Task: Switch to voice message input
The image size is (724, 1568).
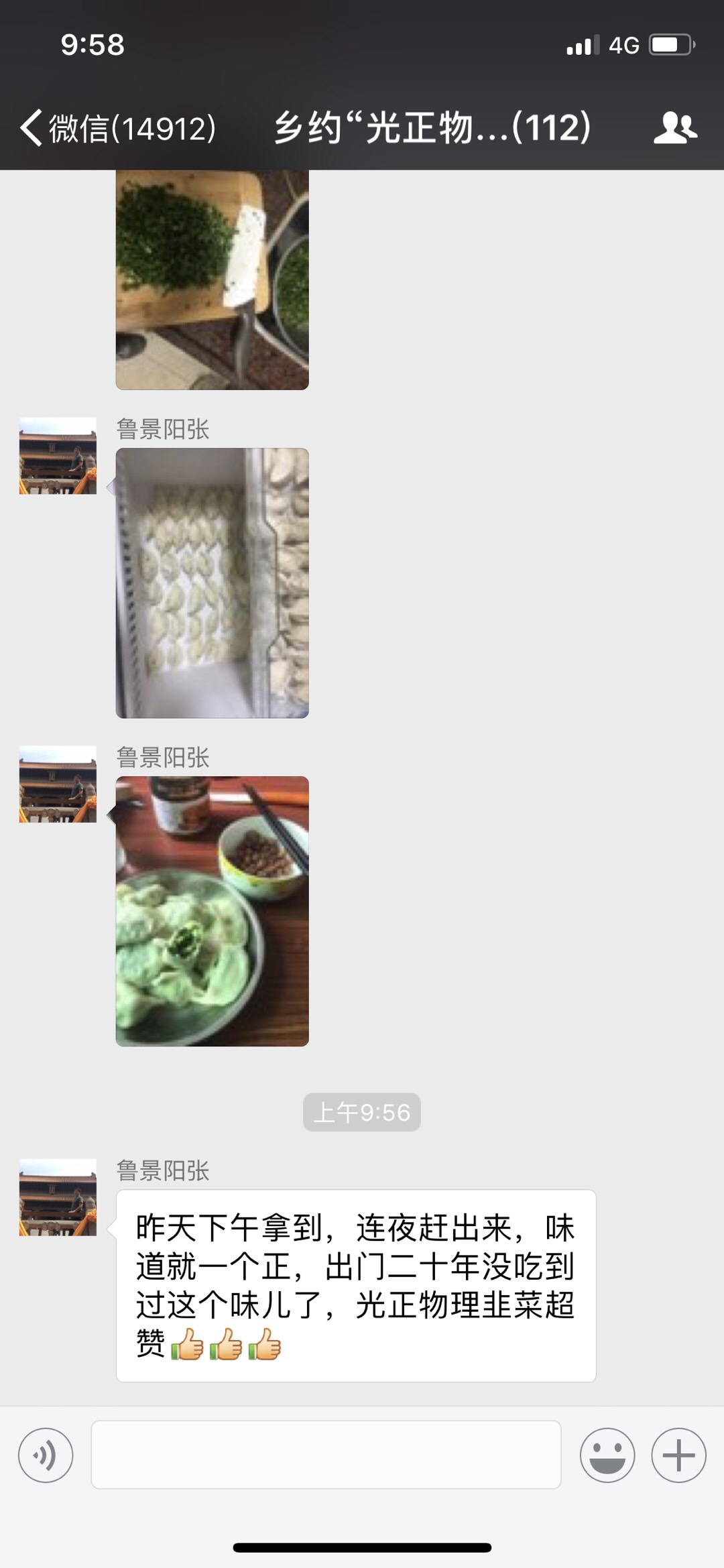Action: (46, 1455)
